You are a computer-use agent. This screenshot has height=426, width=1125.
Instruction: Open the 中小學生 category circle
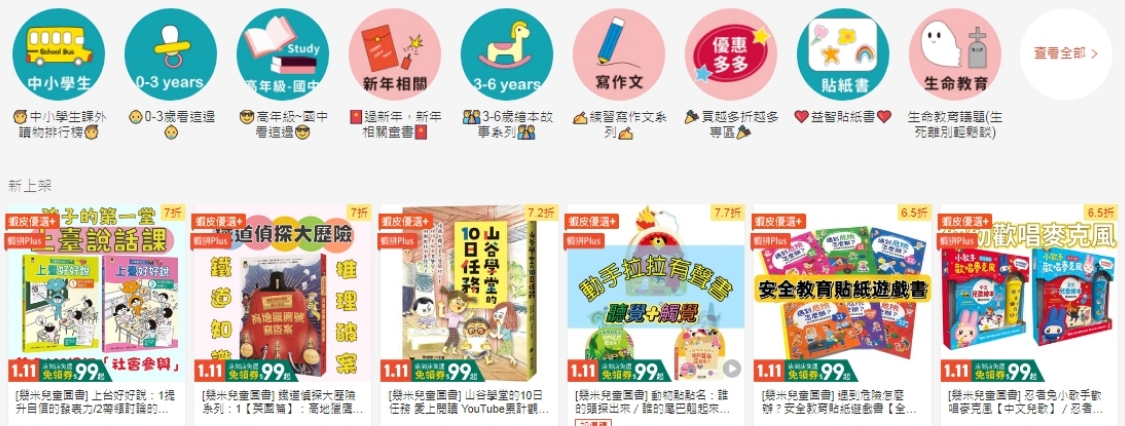tap(58, 55)
